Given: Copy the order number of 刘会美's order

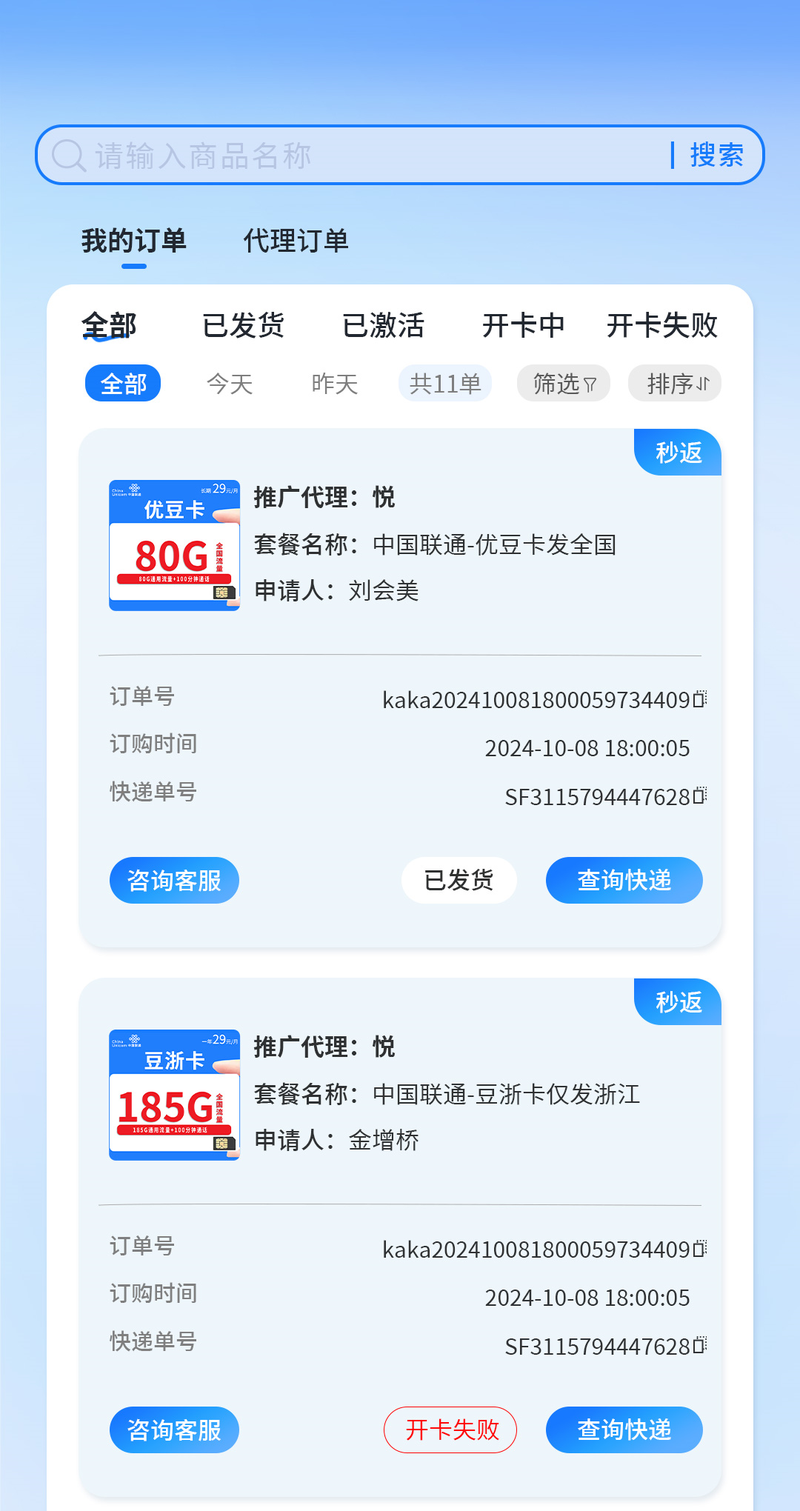Looking at the screenshot, I should (700, 699).
